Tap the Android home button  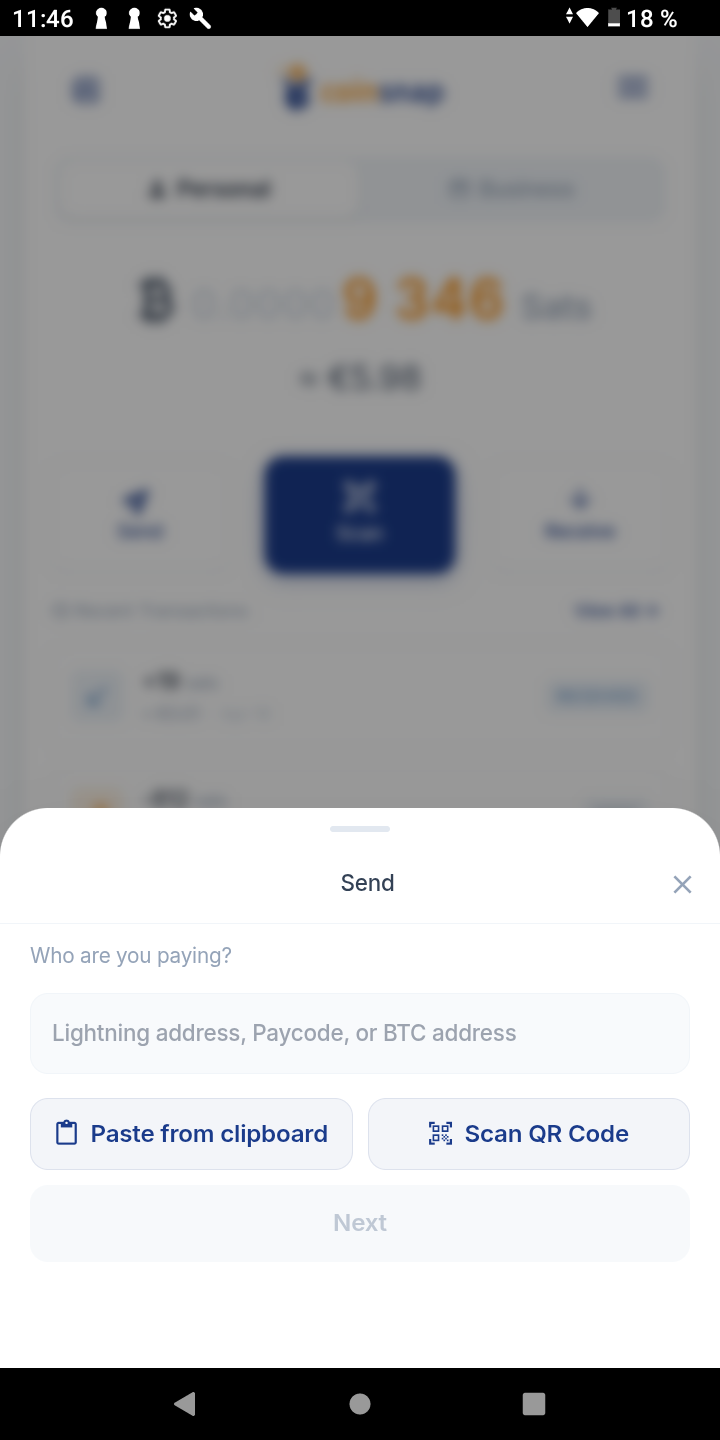[x=360, y=1403]
